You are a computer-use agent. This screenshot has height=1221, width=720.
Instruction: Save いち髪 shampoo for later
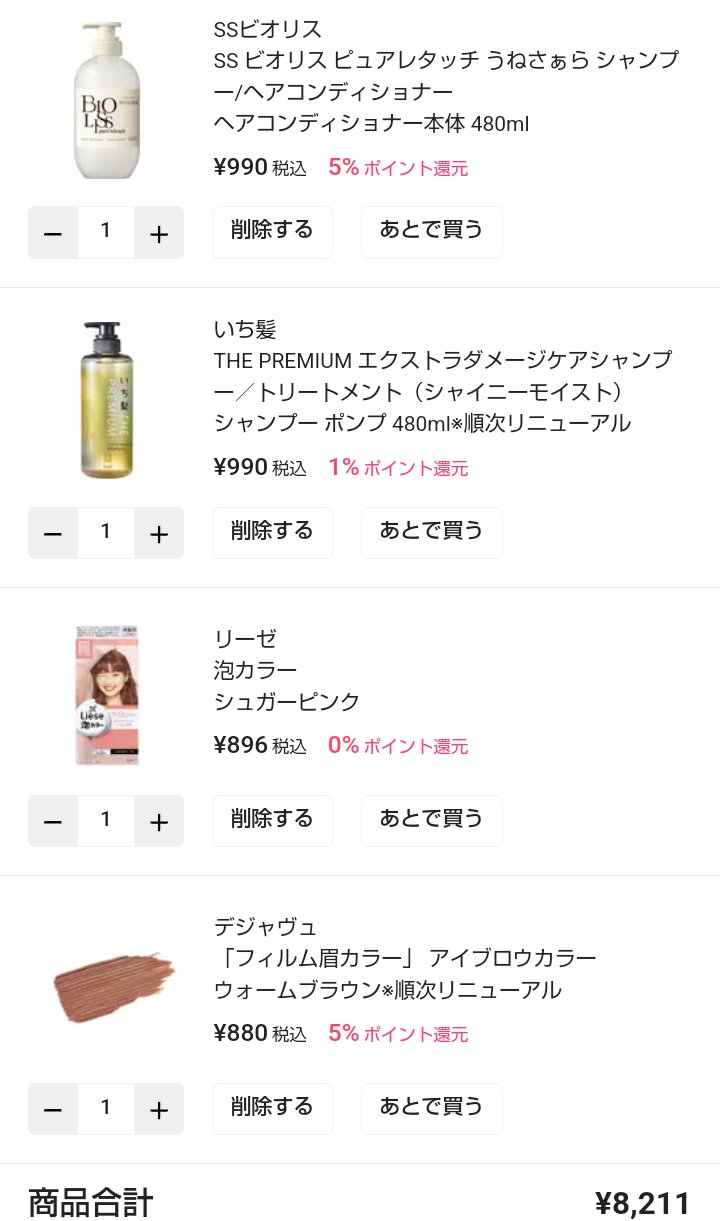pyautogui.click(x=431, y=533)
